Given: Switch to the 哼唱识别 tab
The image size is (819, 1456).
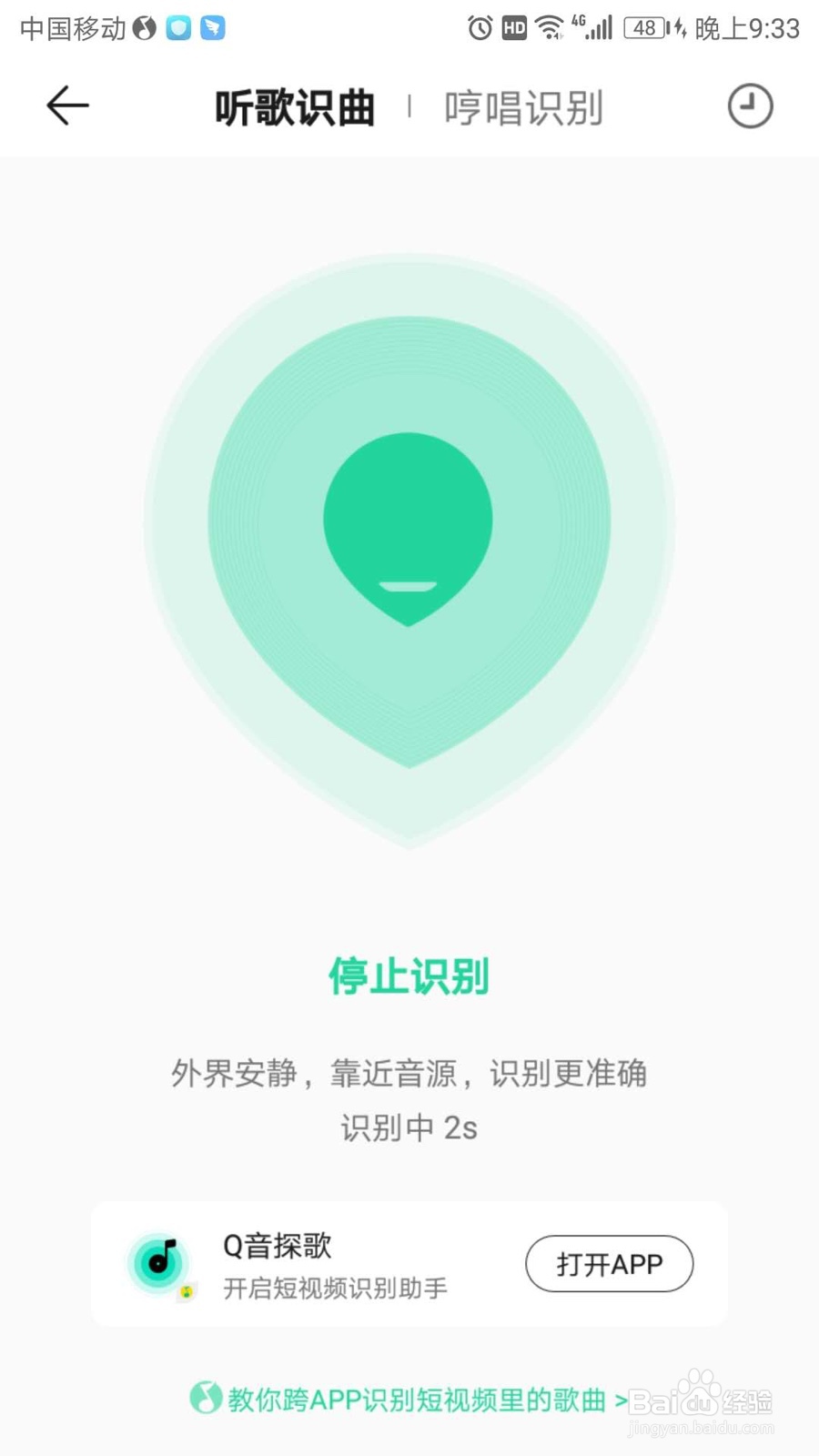Looking at the screenshot, I should [523, 106].
